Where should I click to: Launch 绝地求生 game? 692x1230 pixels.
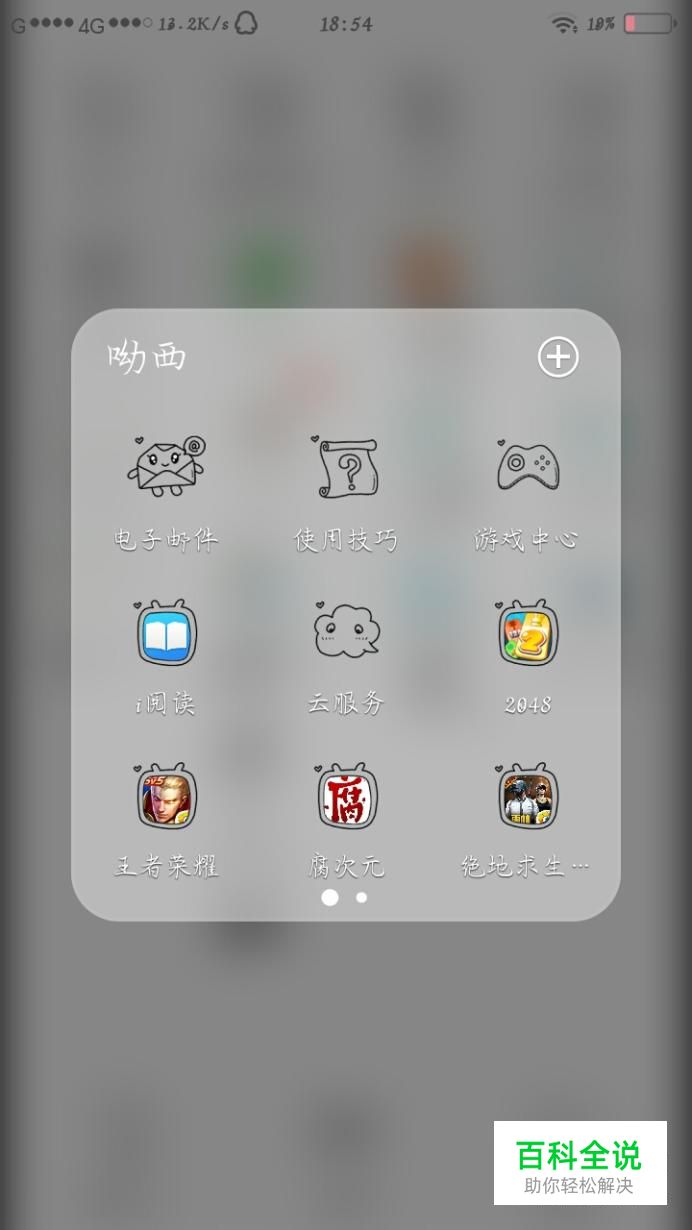(x=527, y=796)
